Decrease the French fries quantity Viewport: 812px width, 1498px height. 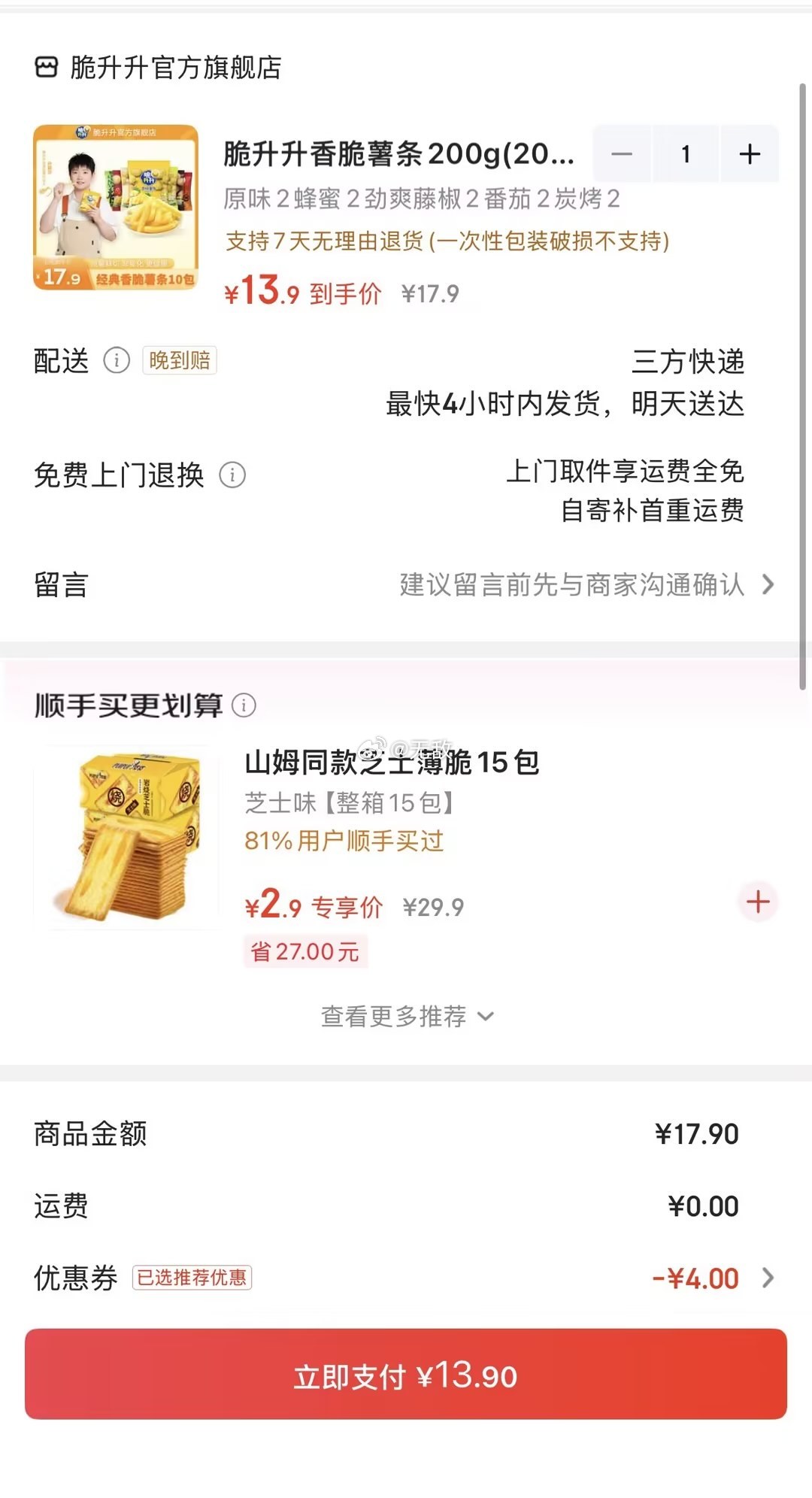622,154
